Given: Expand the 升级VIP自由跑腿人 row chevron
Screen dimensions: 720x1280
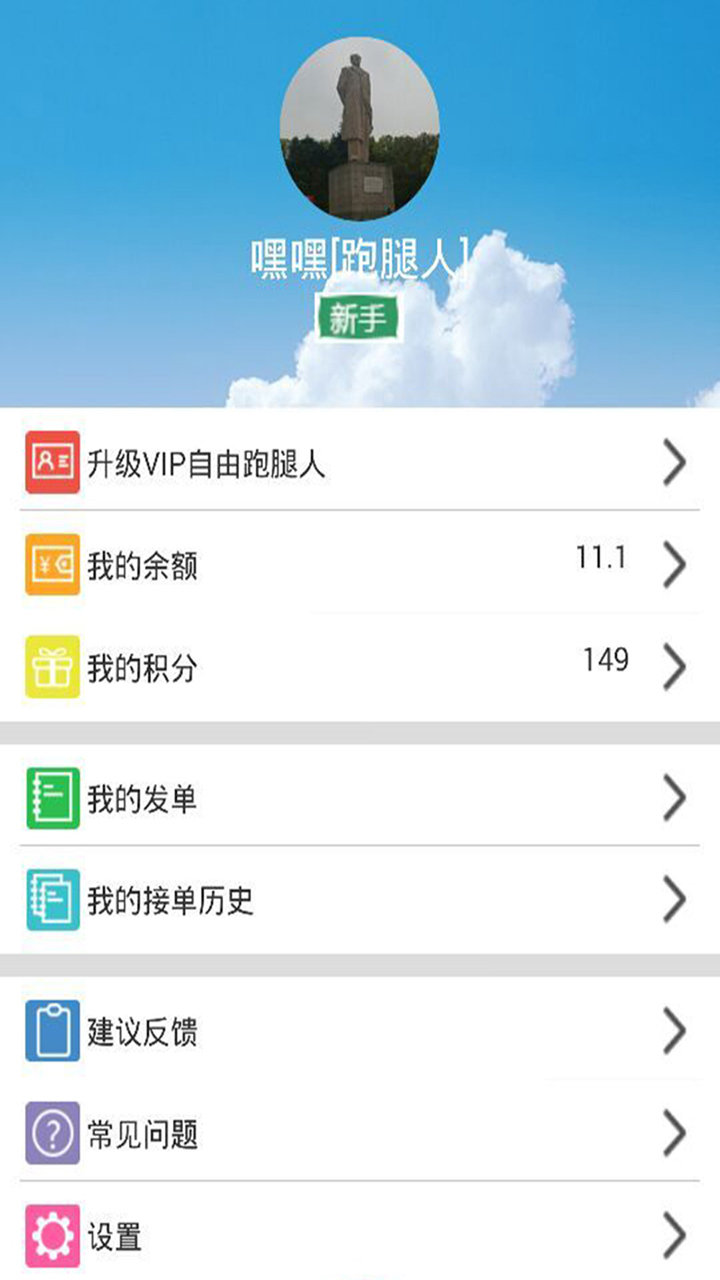Looking at the screenshot, I should [674, 462].
